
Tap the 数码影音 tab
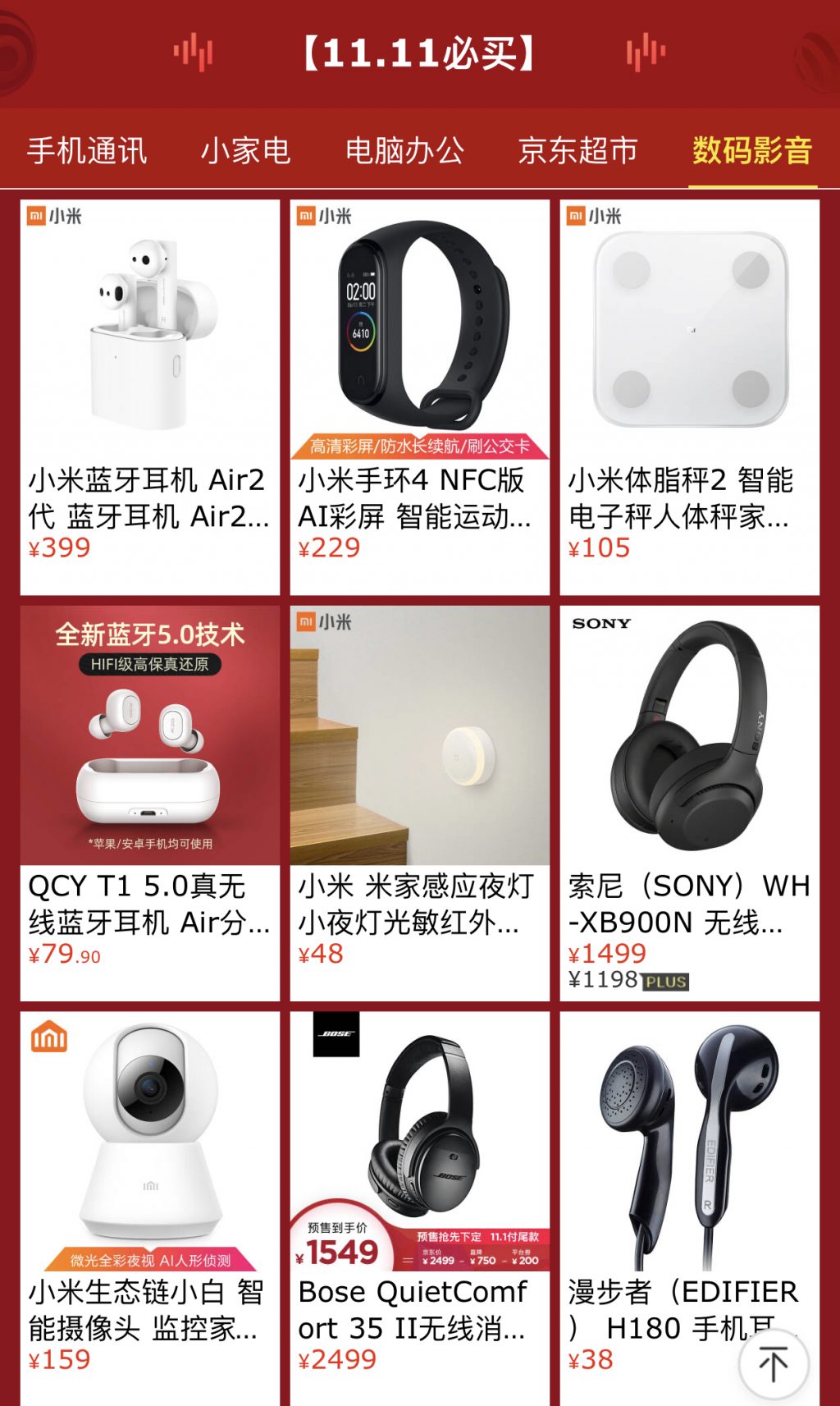click(752, 151)
